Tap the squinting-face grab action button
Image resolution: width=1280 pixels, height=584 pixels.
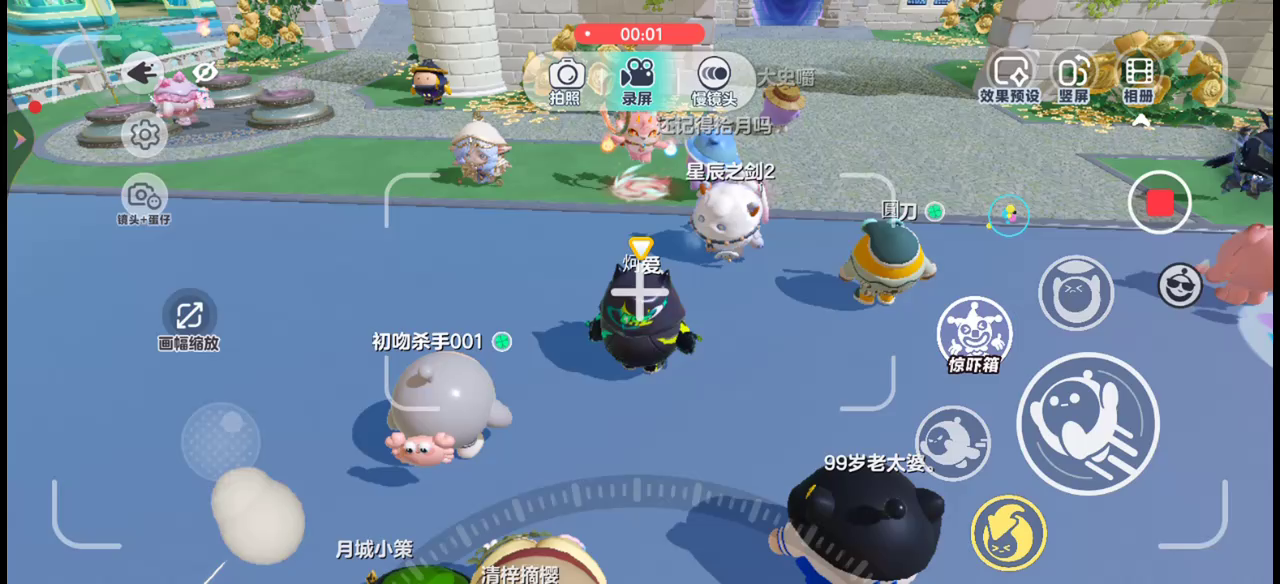point(1076,293)
